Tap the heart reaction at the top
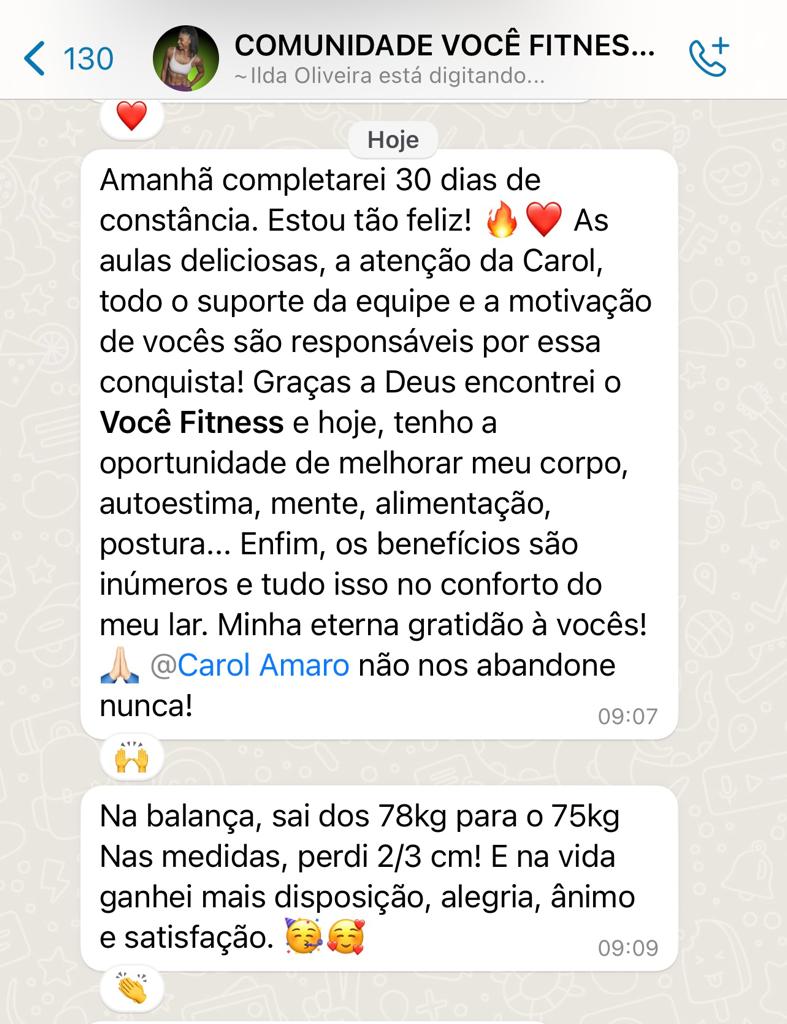 coord(131,117)
